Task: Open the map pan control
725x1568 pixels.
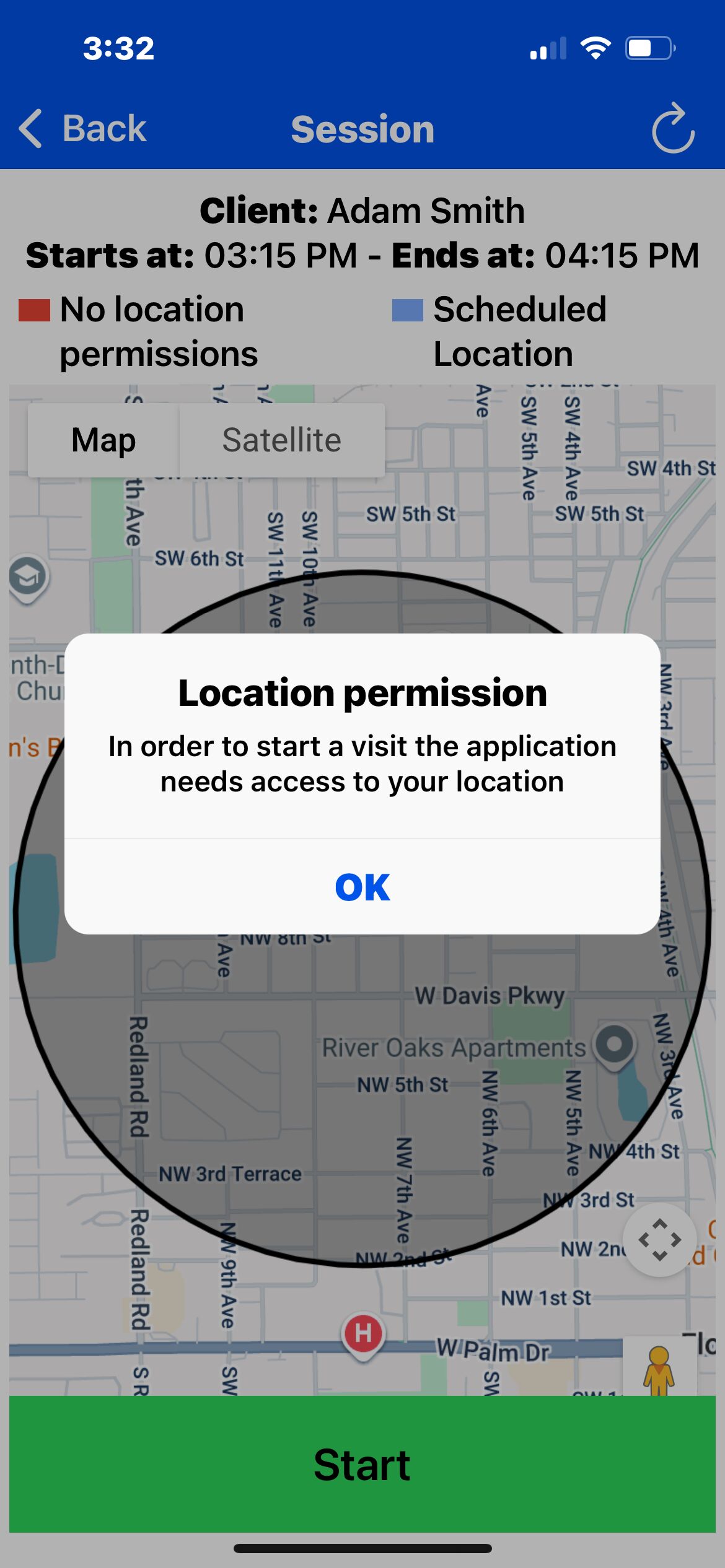Action: 660,1239
